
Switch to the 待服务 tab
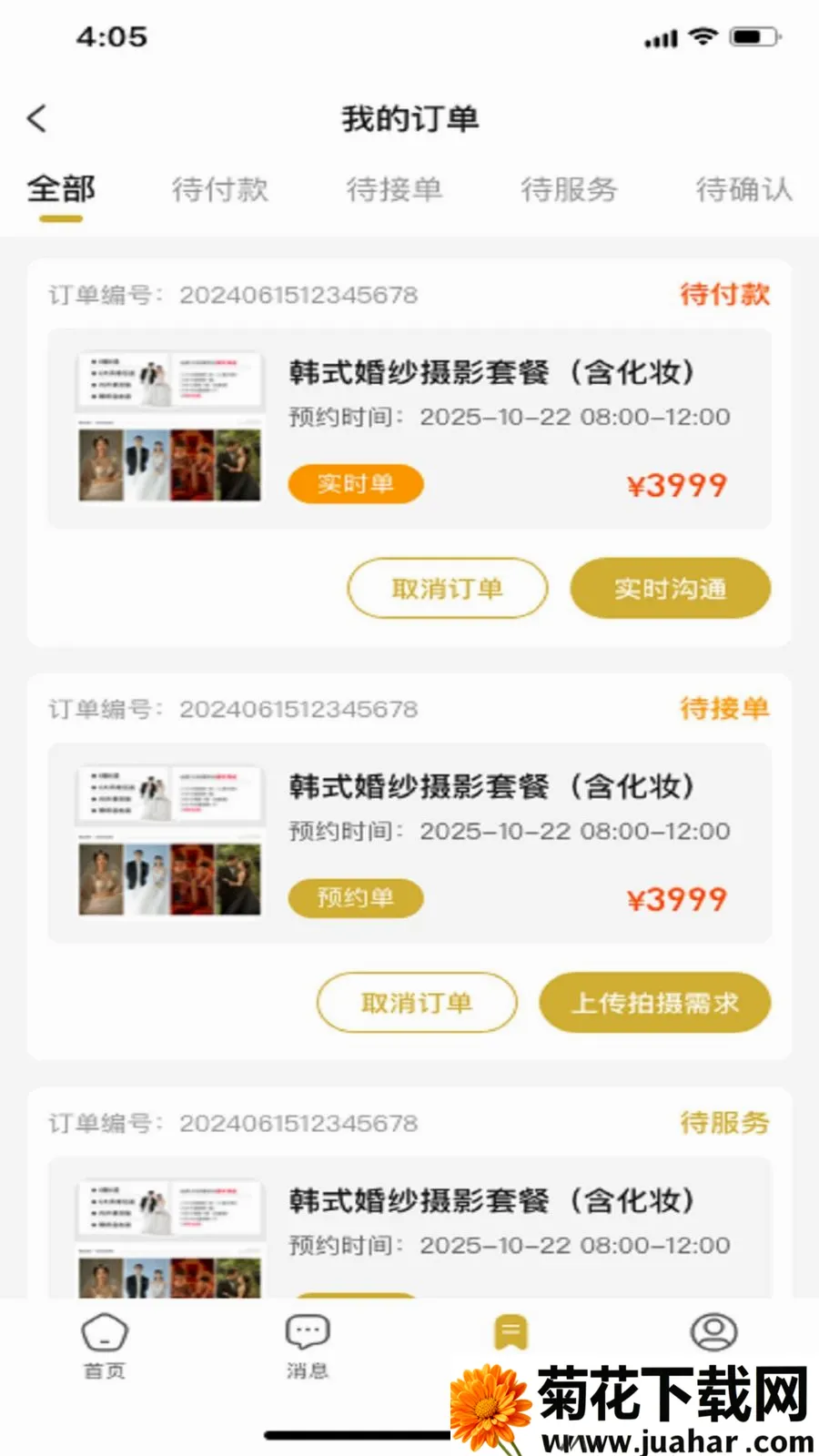coord(570,189)
